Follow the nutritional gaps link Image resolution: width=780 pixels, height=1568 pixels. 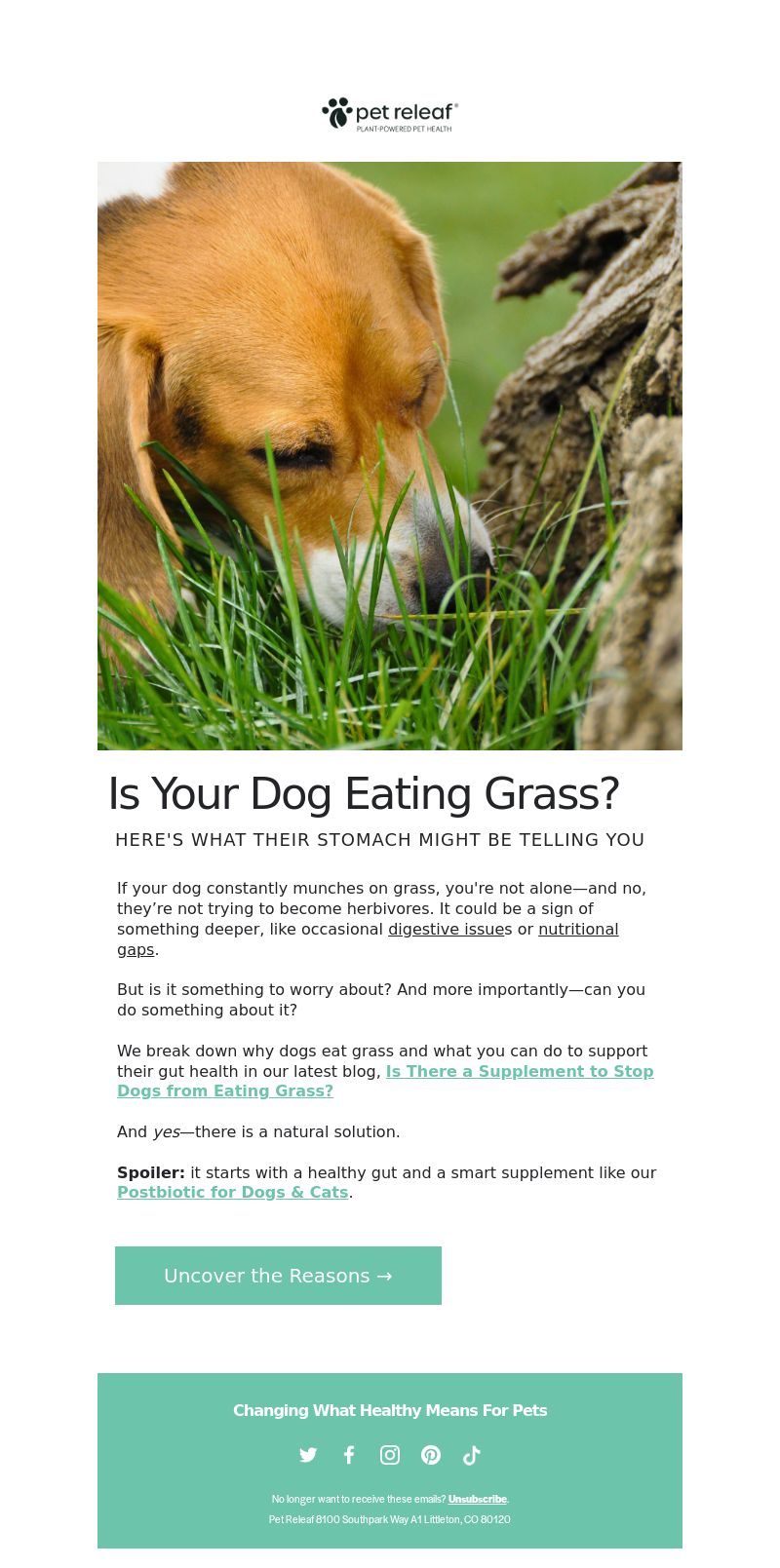pos(368,939)
